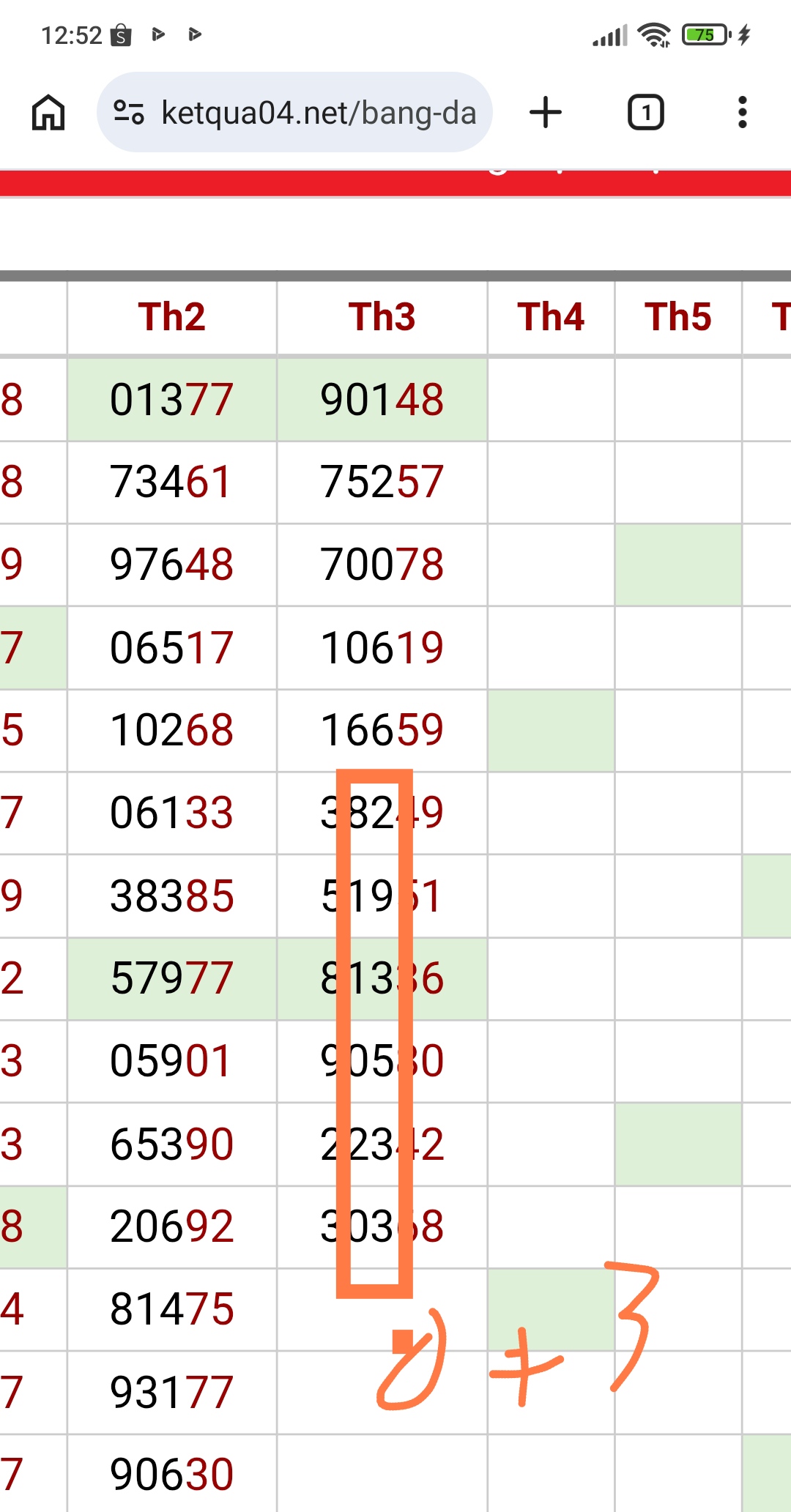The width and height of the screenshot is (791, 1512).
Task: View site information for ketqua04.net
Action: [x=129, y=113]
